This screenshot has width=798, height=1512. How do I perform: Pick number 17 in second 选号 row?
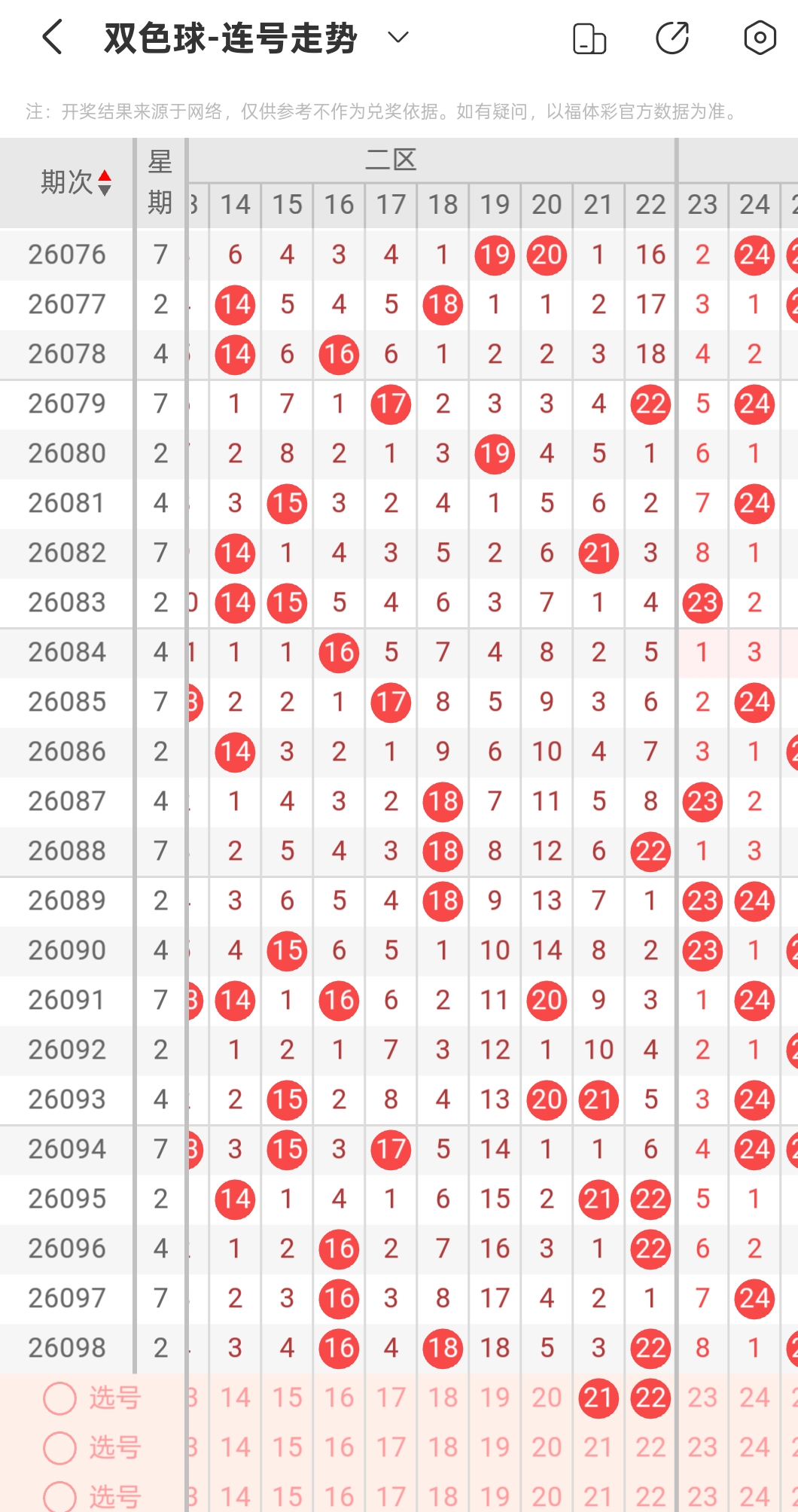pos(391,1447)
